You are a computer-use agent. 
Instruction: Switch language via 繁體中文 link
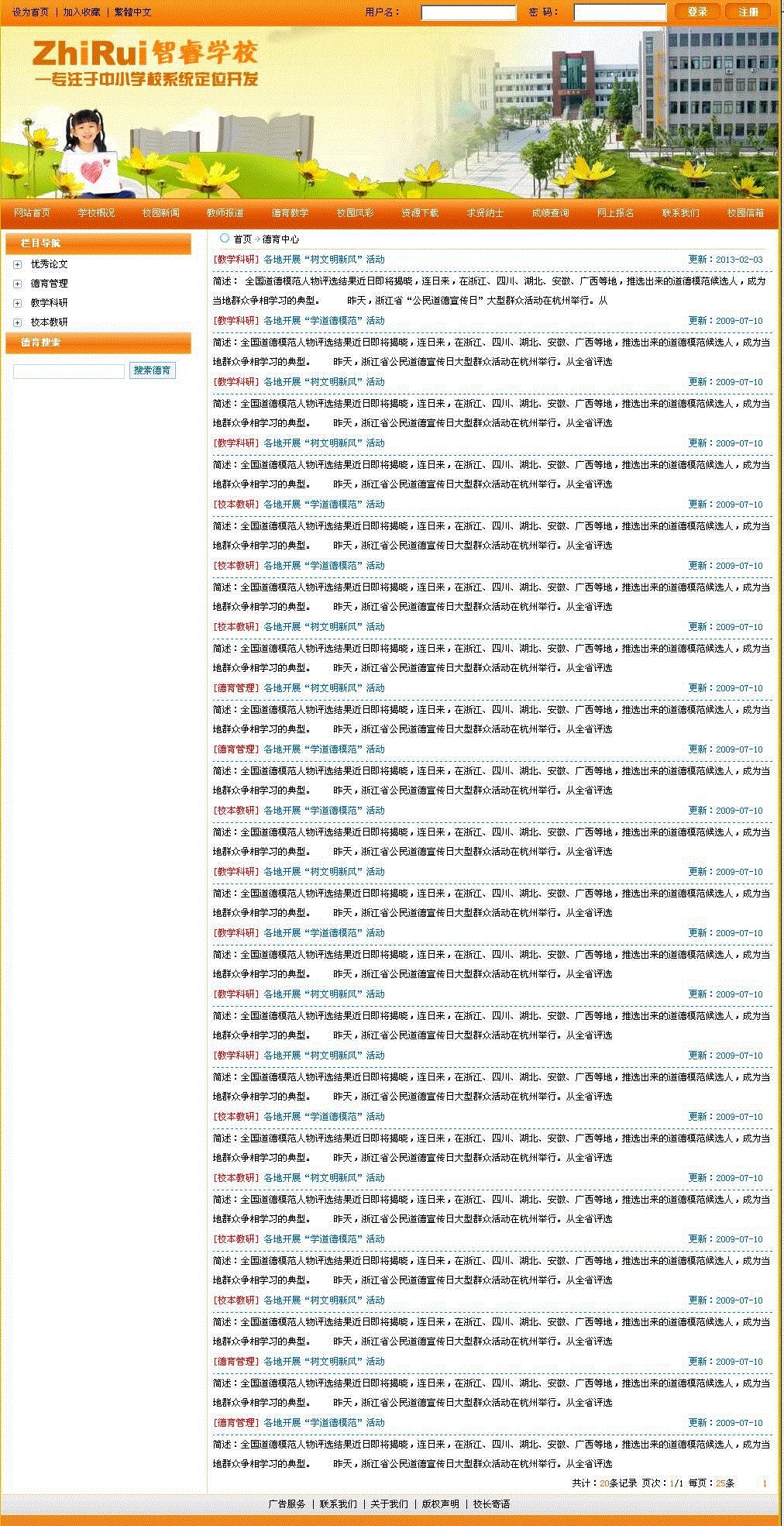click(x=133, y=12)
